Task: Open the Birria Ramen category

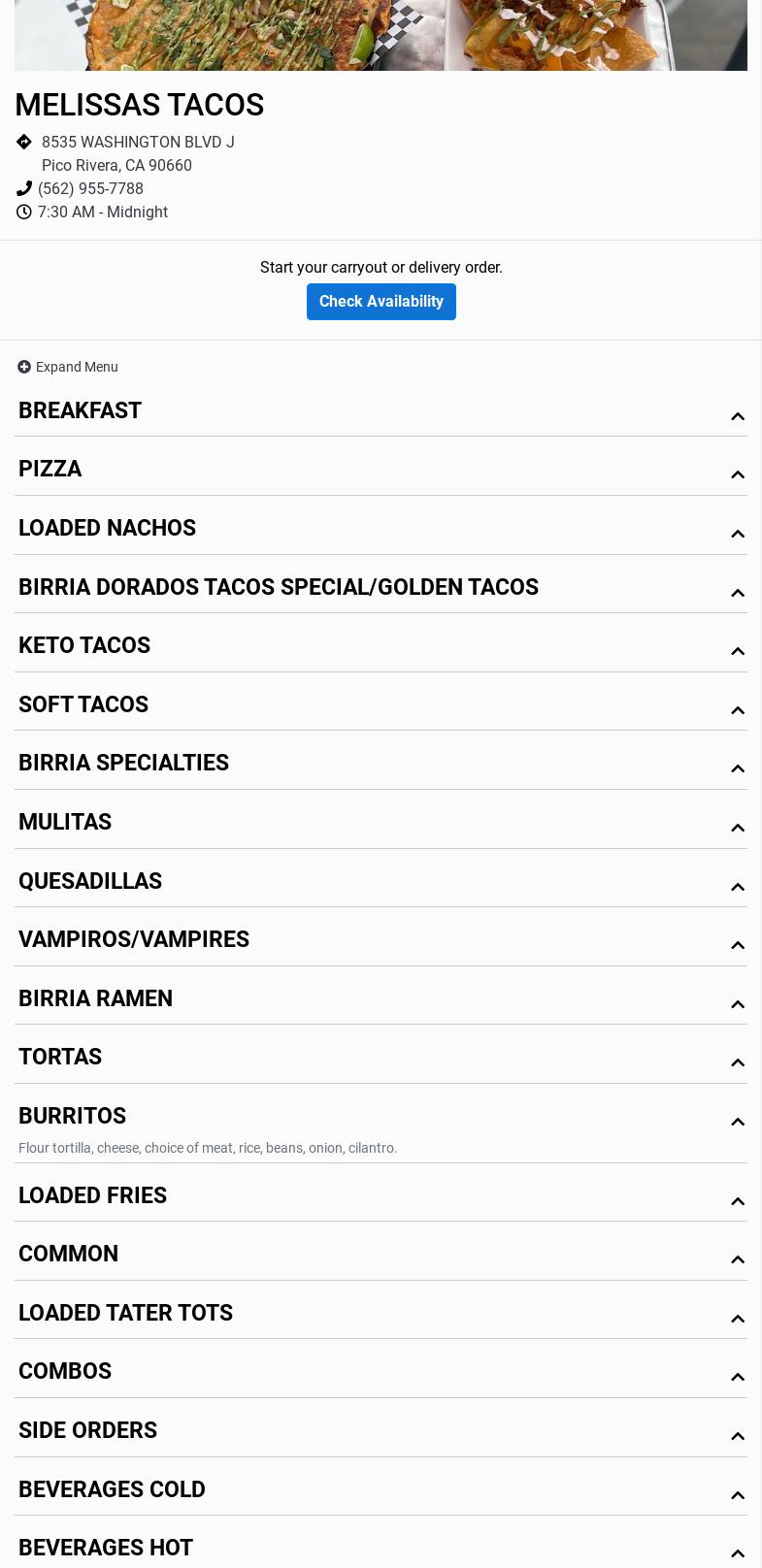Action: tap(381, 999)
